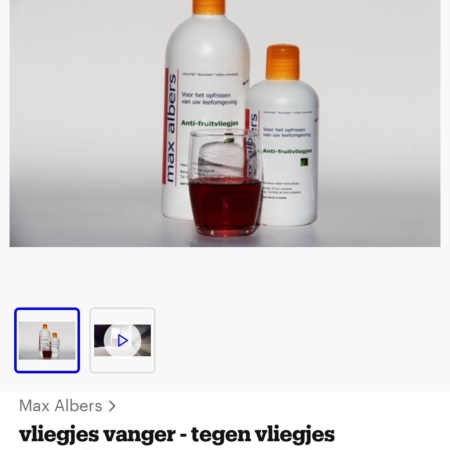Screen dimensions: 450x450
Task: Open the main product image full screen
Action: (x=225, y=123)
